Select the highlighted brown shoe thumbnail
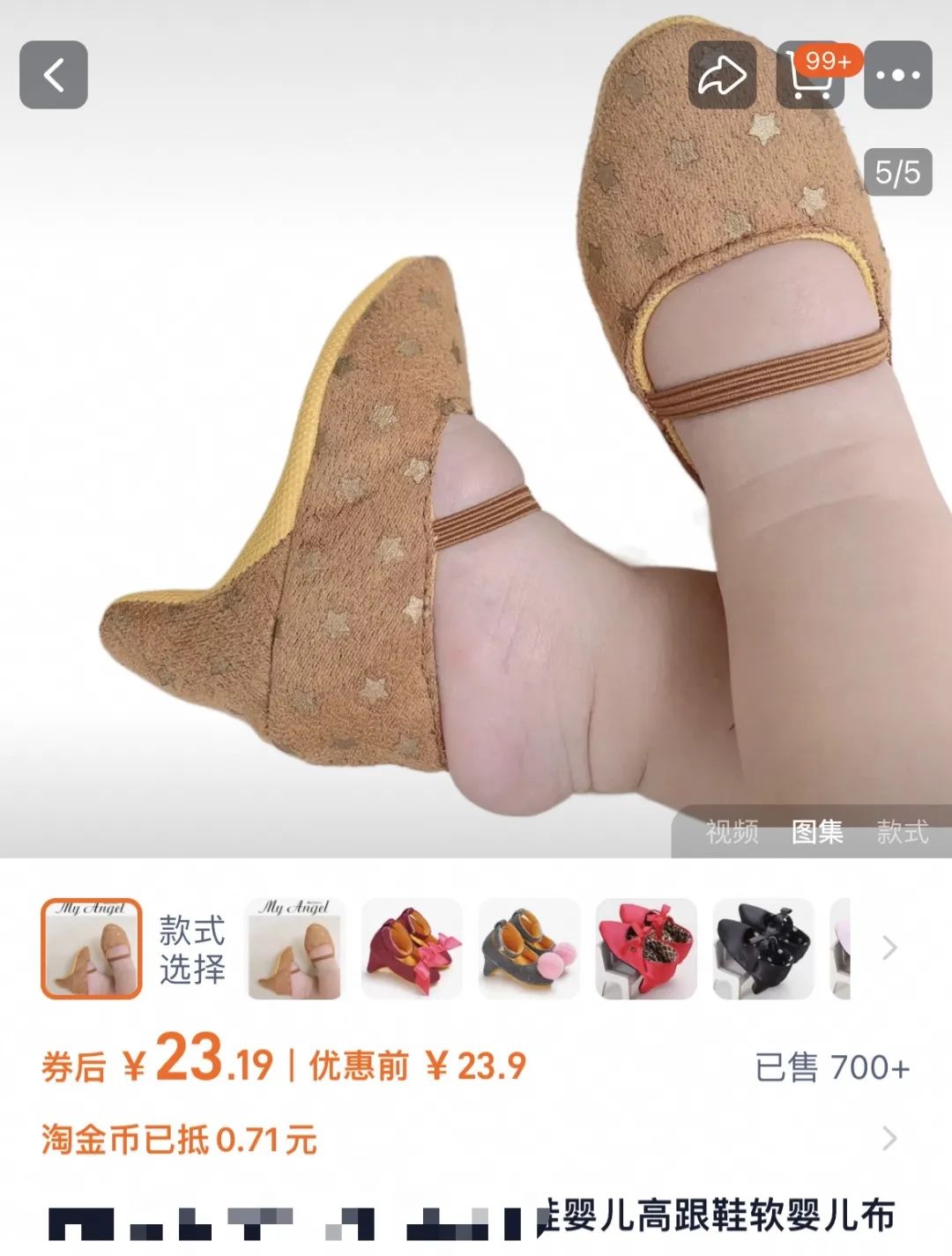 [x=92, y=948]
